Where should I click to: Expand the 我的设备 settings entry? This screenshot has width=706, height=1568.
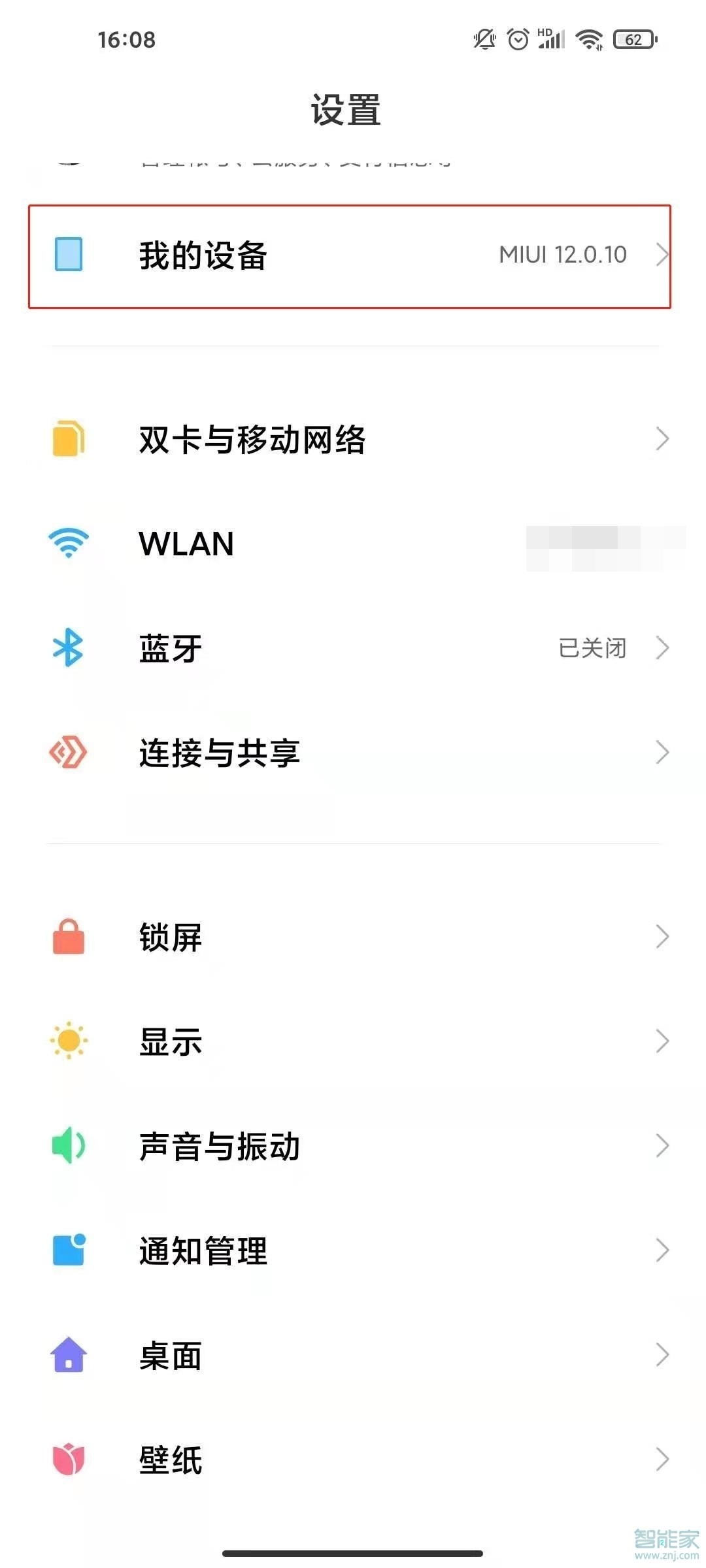[353, 256]
